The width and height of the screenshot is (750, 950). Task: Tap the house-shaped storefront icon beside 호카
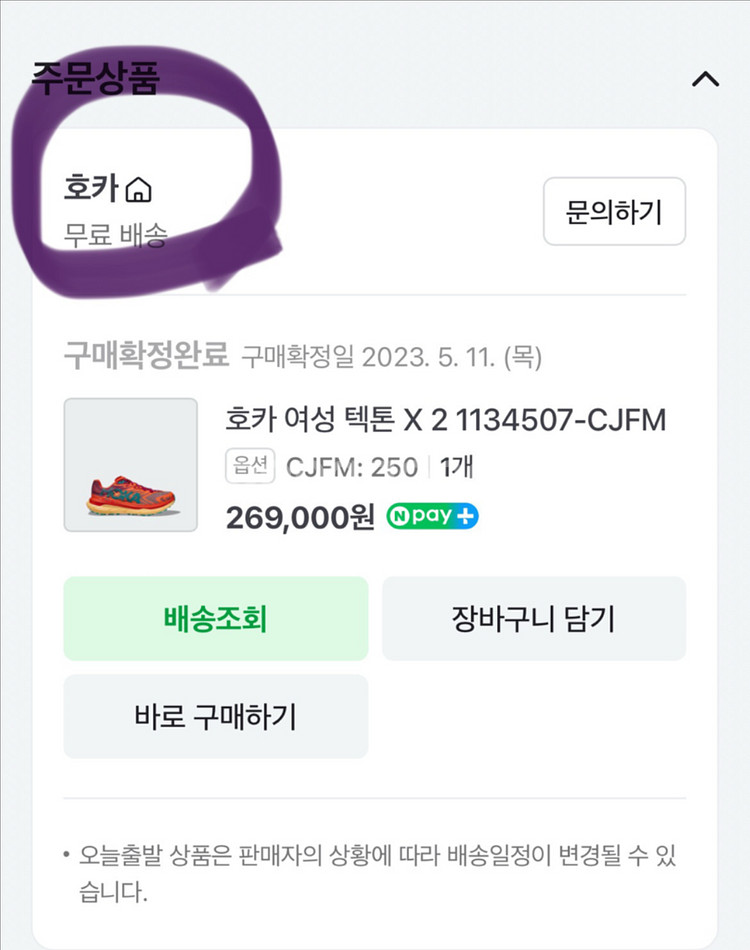[x=140, y=190]
